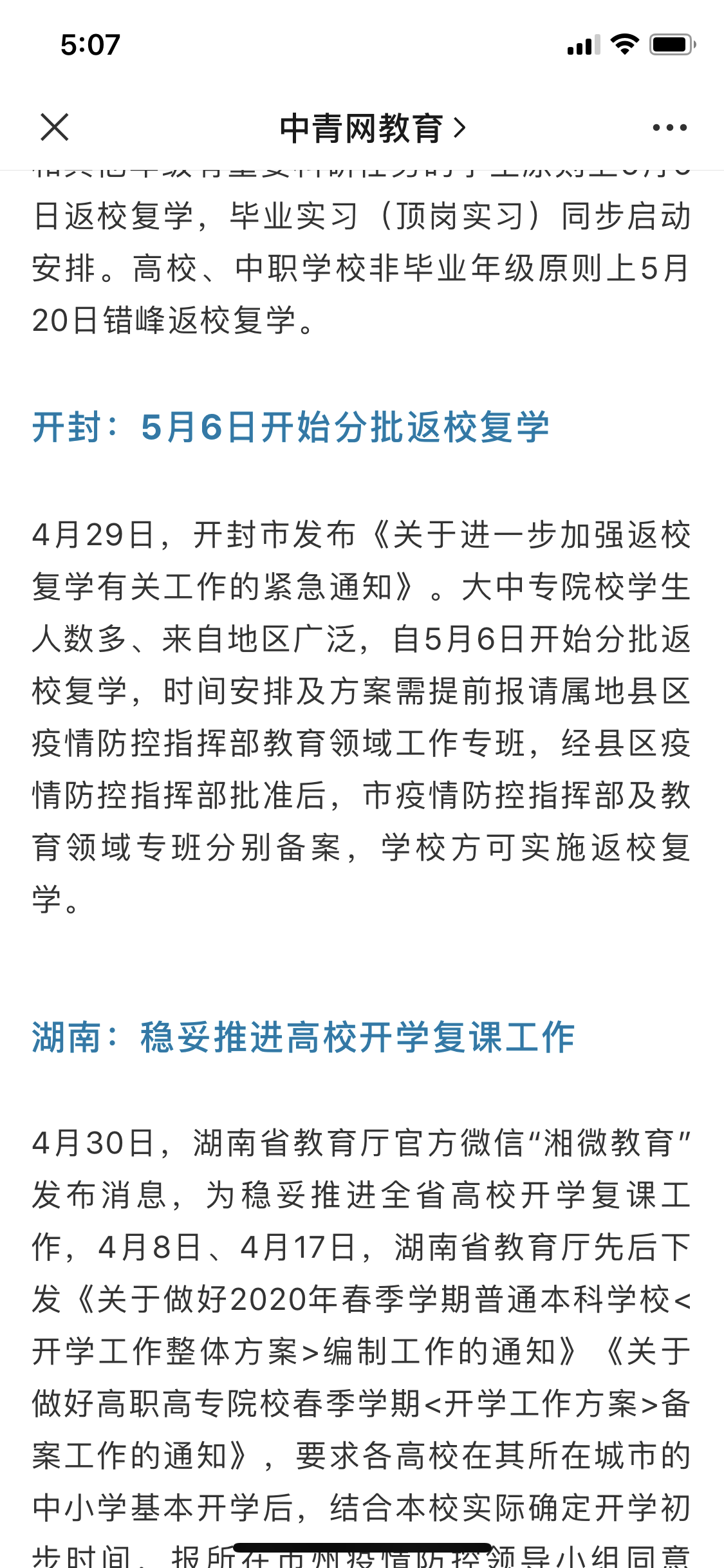
Task: Open the 中青网教育 account page
Action: pos(373,128)
